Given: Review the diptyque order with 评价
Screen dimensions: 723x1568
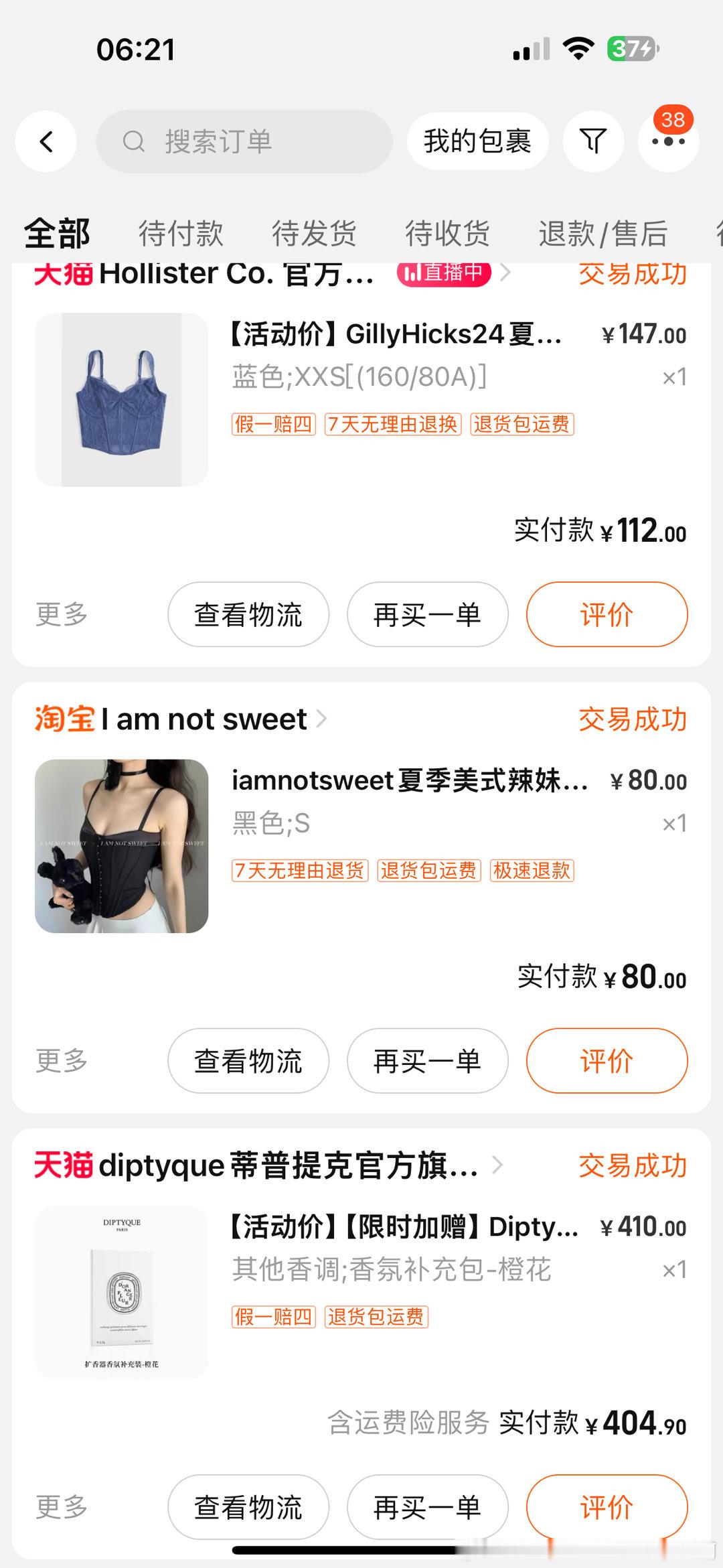Looking at the screenshot, I should coord(607,1507).
